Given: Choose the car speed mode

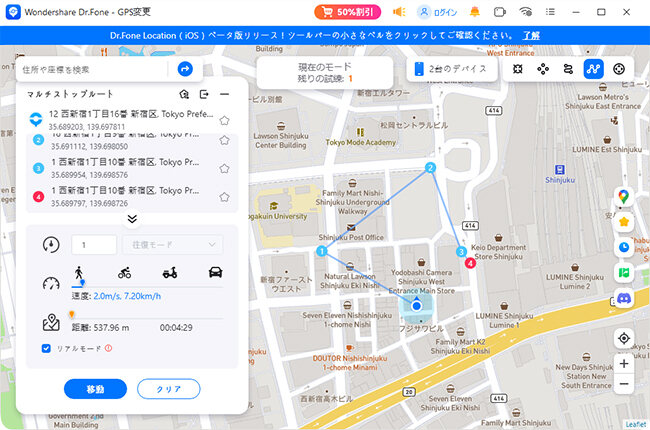Looking at the screenshot, I should tap(214, 272).
